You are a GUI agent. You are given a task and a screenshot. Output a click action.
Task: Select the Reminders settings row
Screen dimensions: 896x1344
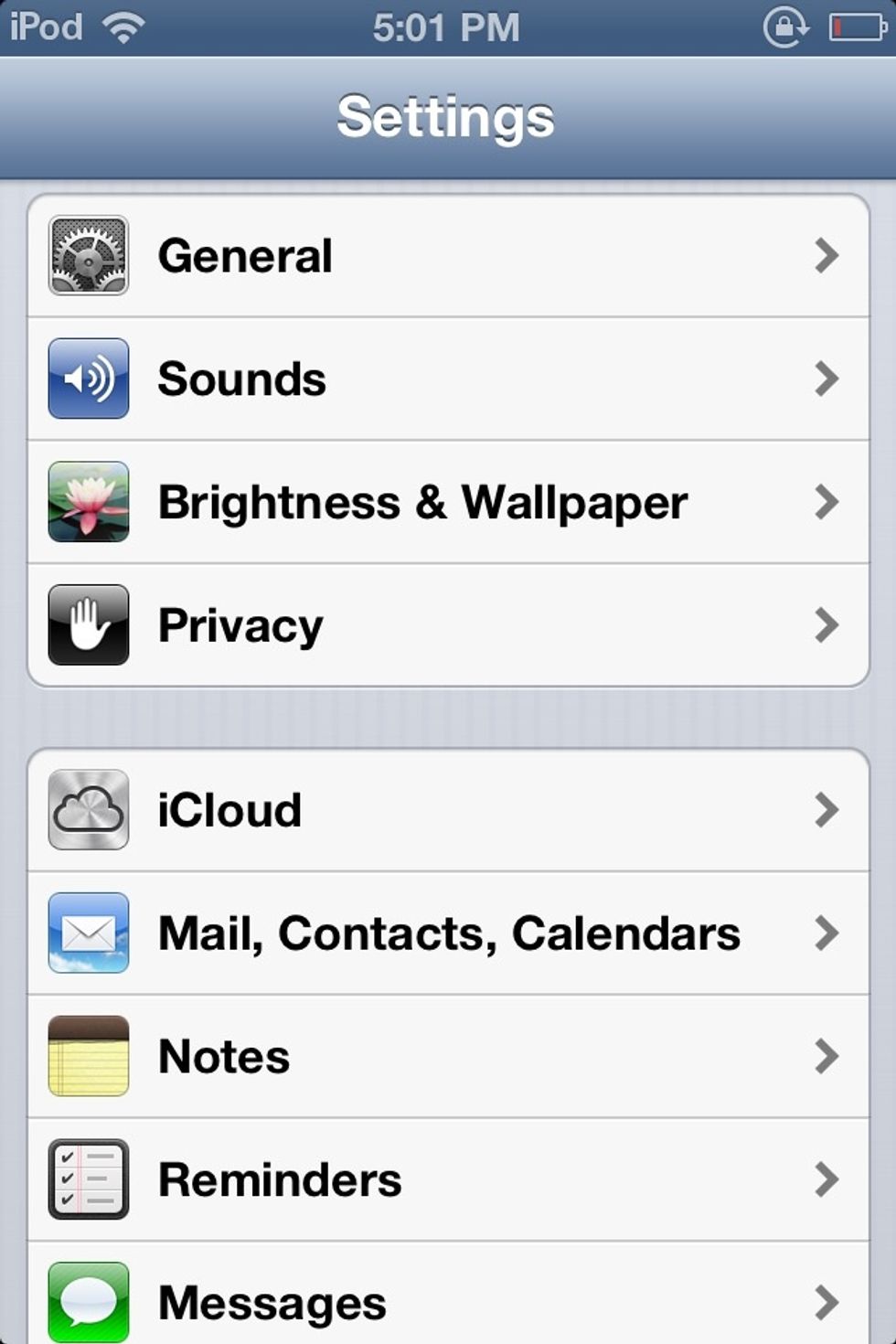[x=448, y=1179]
